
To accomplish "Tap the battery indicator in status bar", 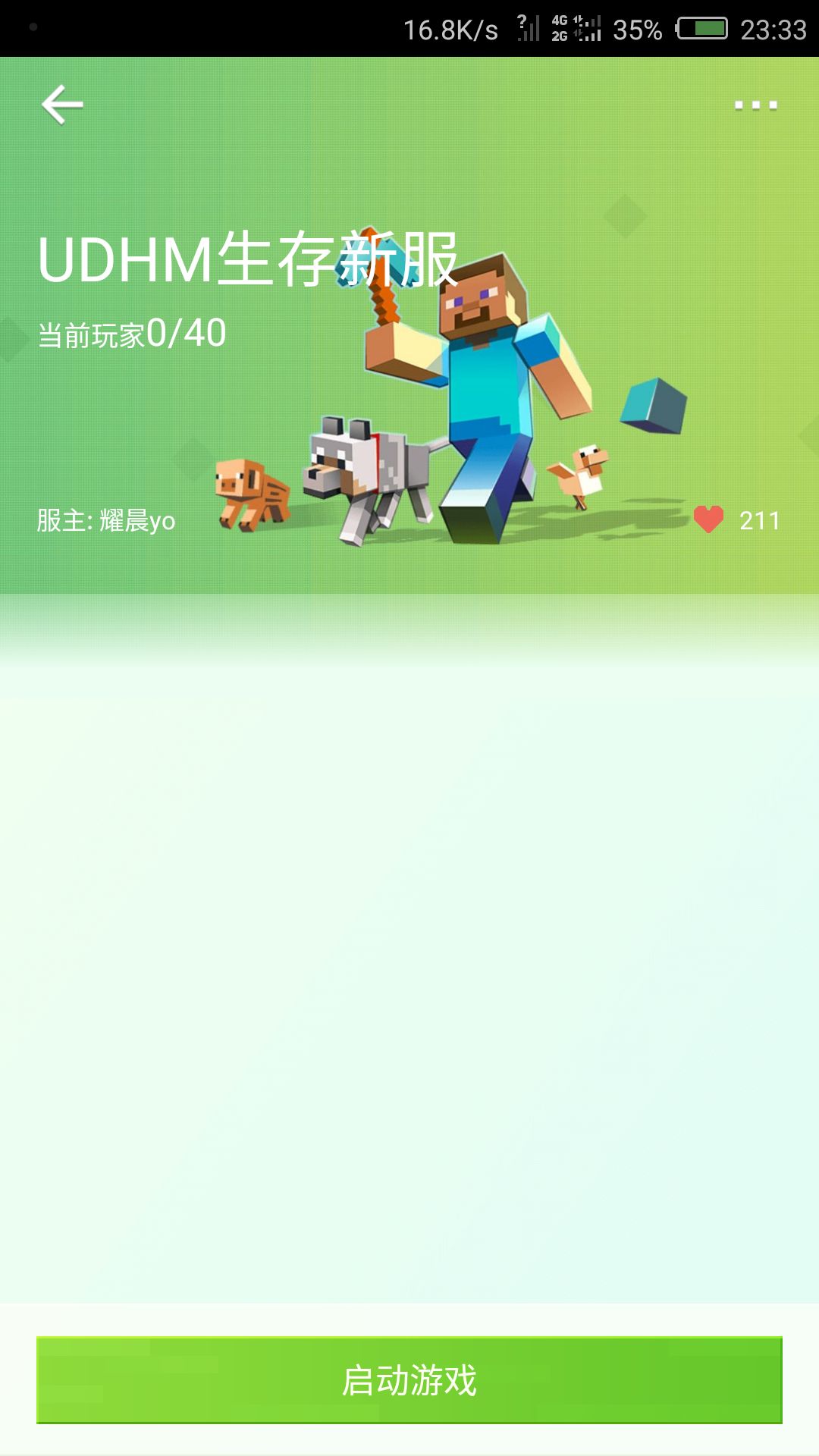I will click(704, 30).
